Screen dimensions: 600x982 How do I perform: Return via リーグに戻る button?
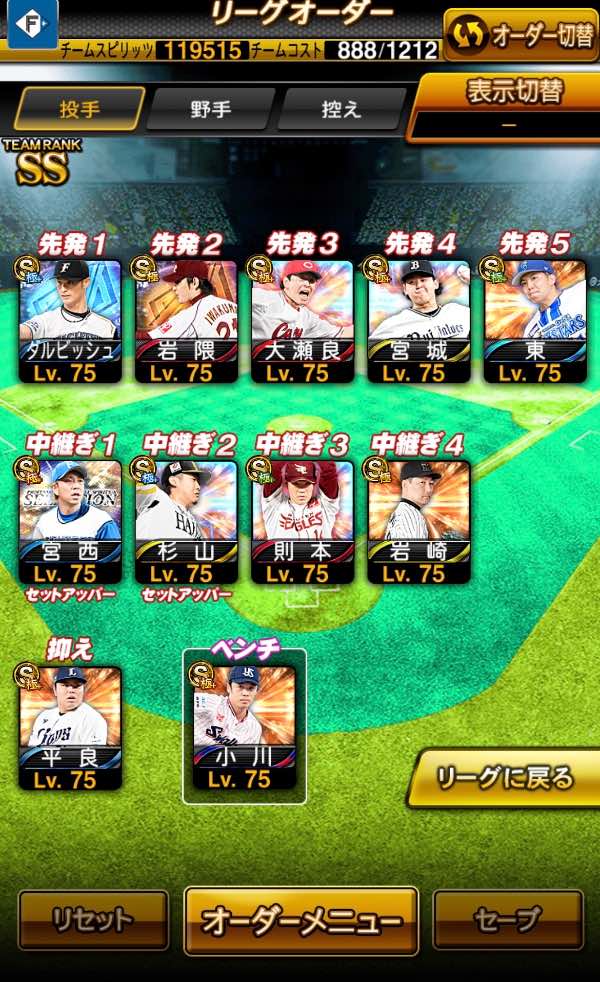pos(506,777)
